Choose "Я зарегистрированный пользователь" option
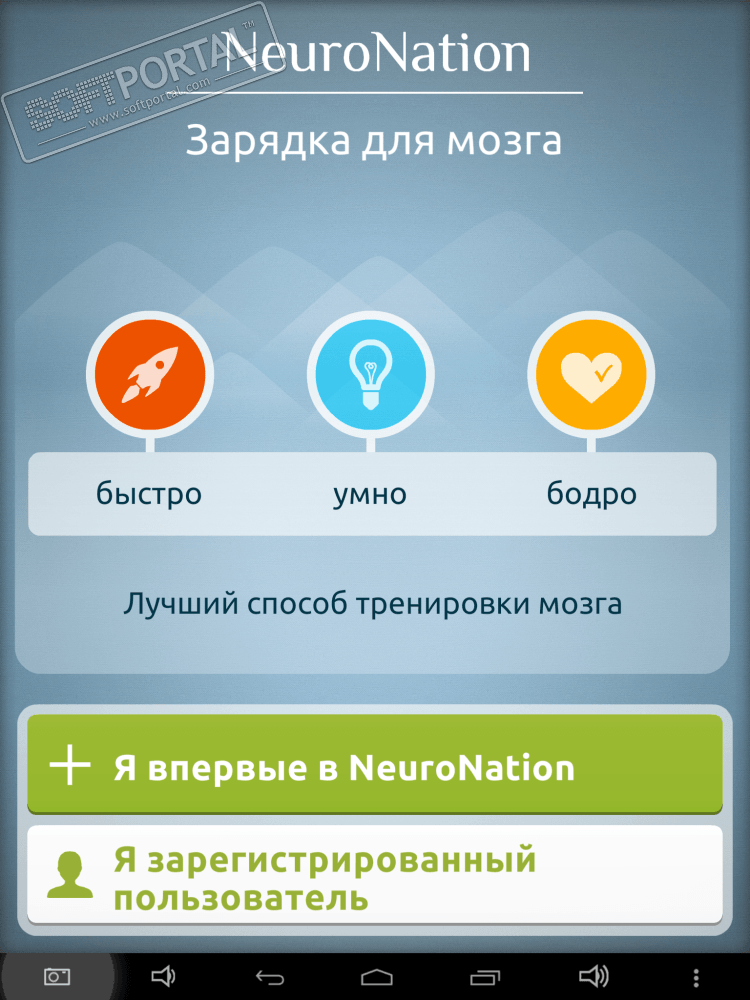Image resolution: width=750 pixels, height=1000 pixels. (374, 875)
